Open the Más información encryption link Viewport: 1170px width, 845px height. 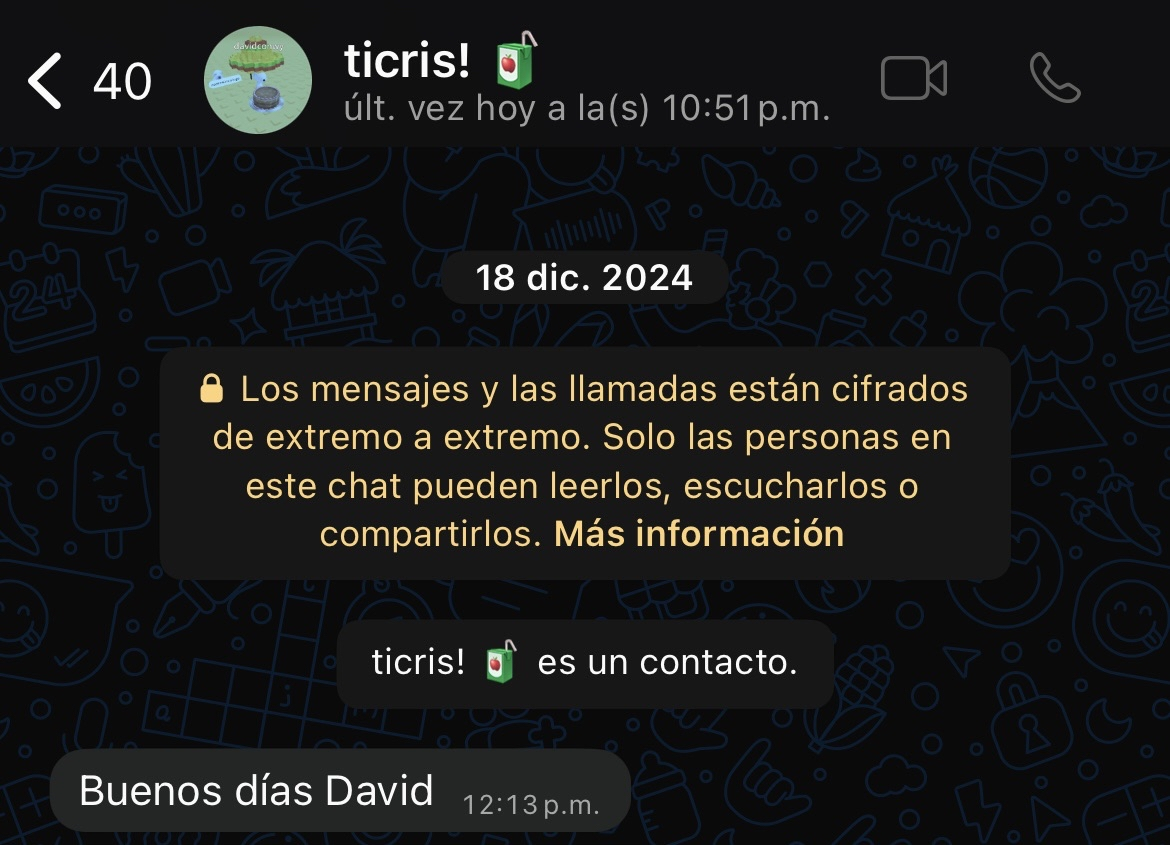point(699,533)
